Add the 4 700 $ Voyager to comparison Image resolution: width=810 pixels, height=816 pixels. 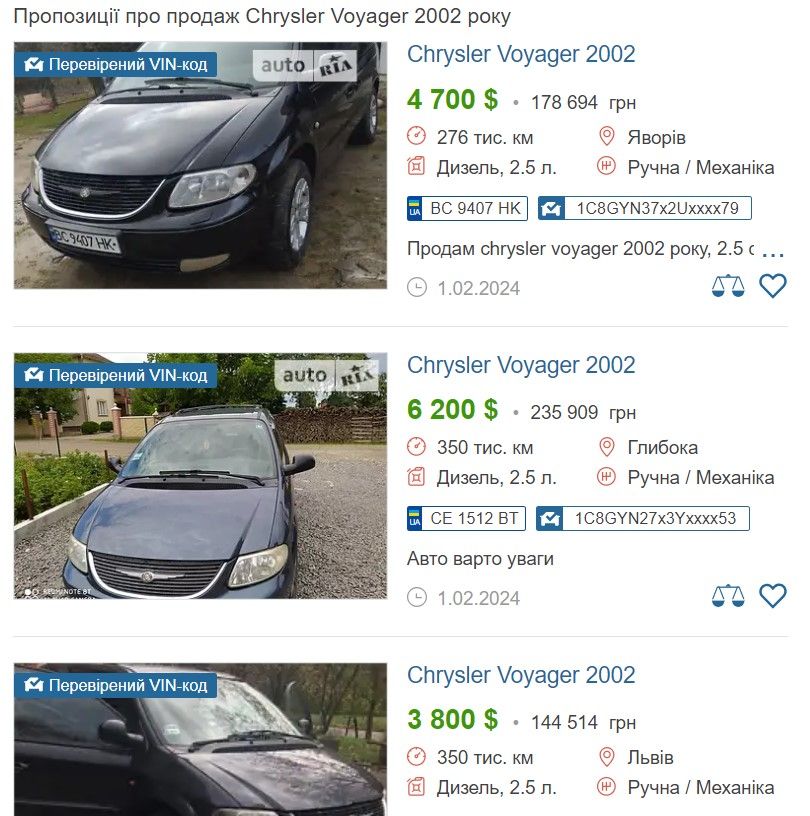tap(728, 287)
